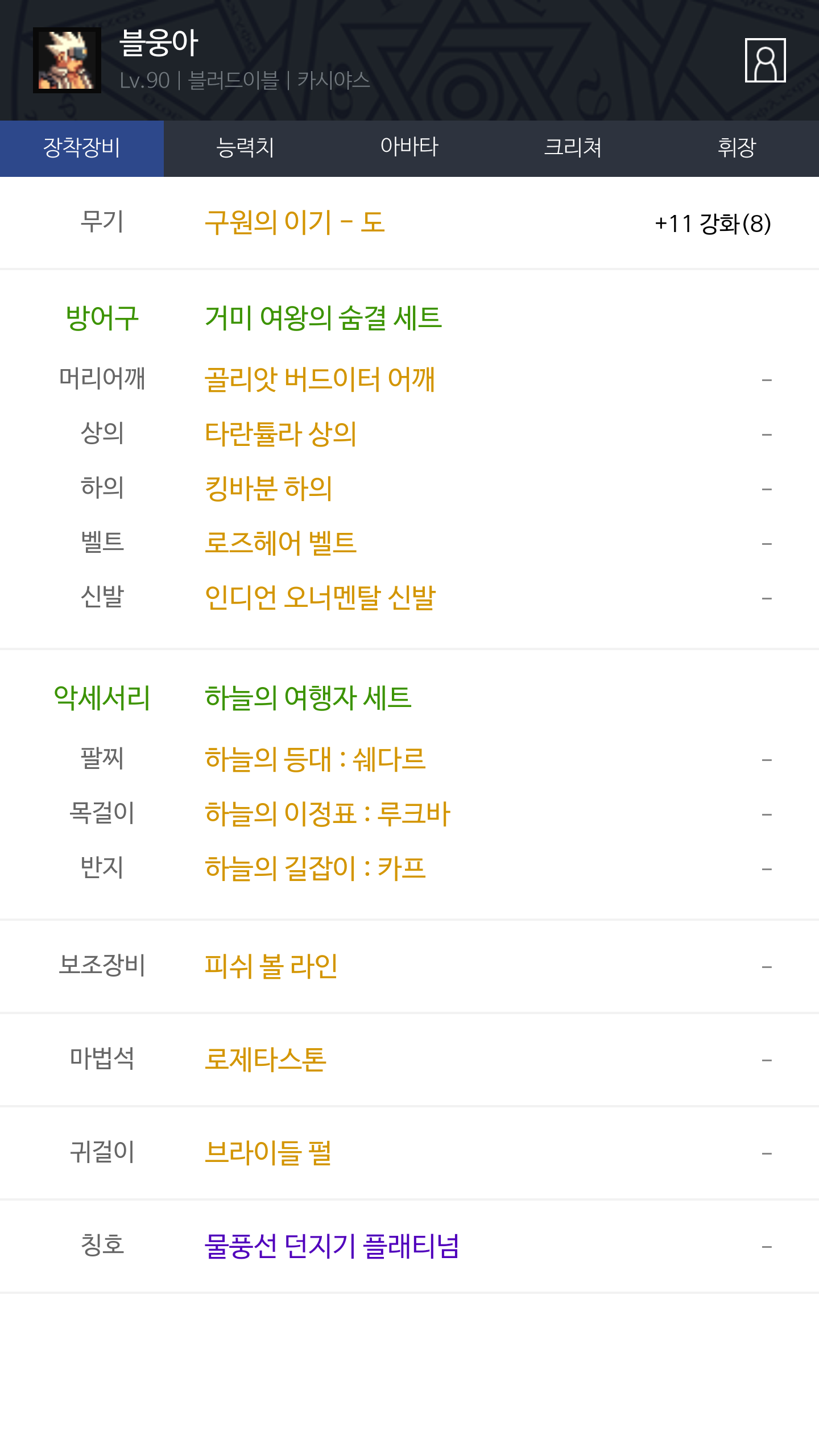The height and width of the screenshot is (1456, 819).
Task: Open 인디언 오너멘탈 신발 item
Action: [x=320, y=598]
